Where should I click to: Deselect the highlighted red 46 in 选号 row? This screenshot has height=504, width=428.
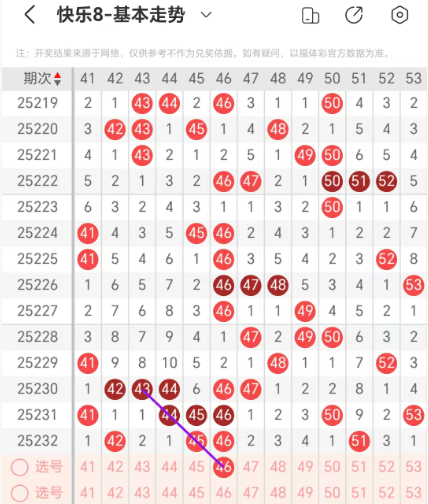point(223,467)
